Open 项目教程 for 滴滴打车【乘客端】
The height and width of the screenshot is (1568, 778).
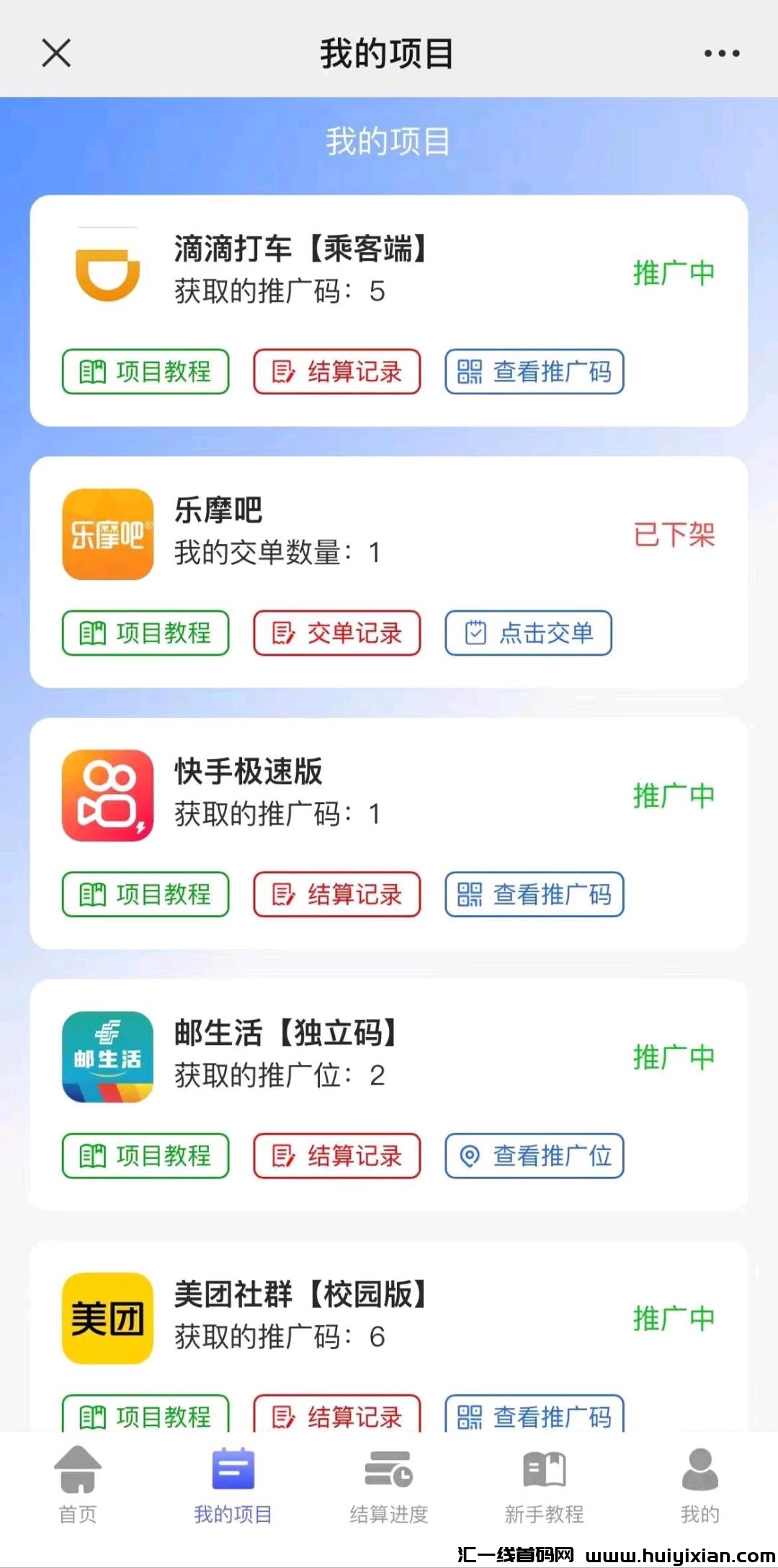[145, 372]
